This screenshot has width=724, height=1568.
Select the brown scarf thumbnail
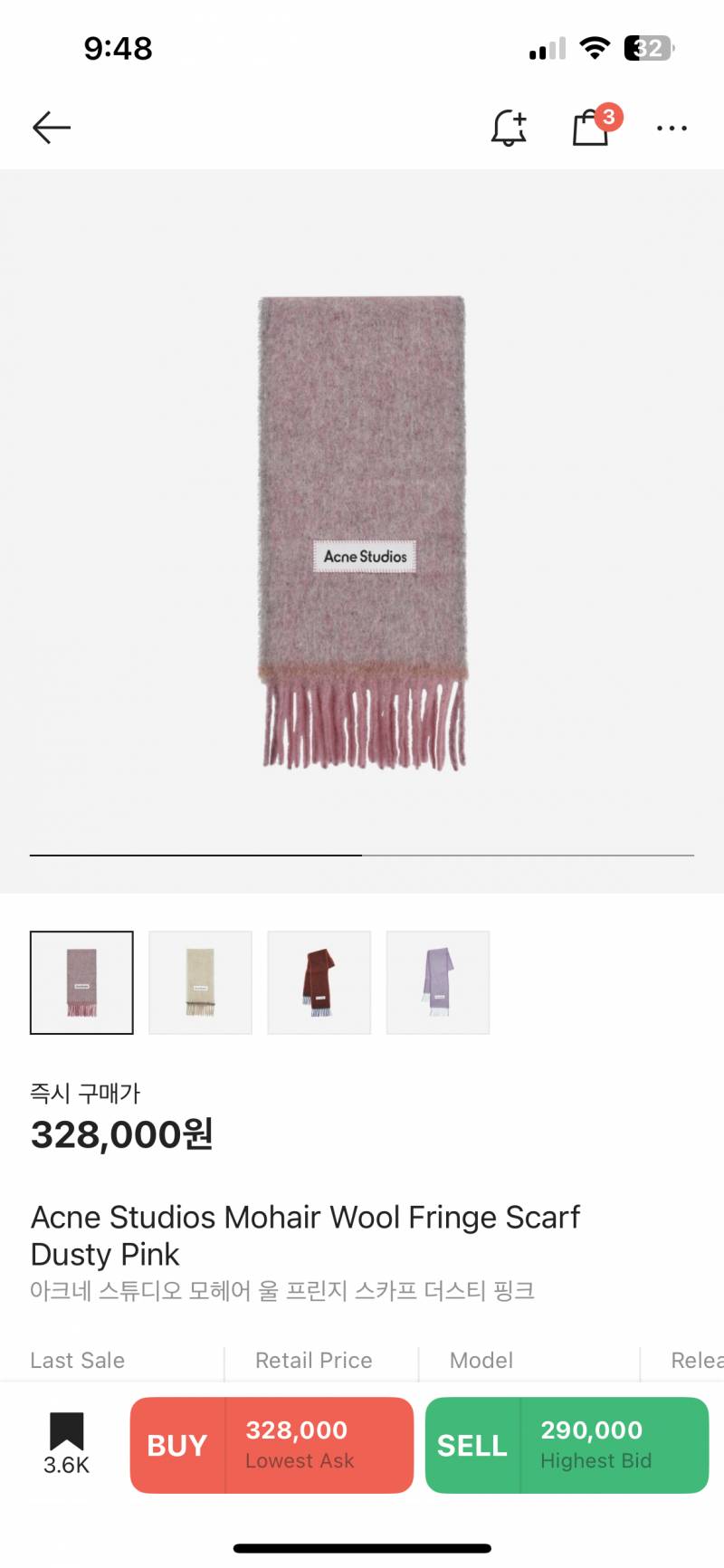point(319,982)
